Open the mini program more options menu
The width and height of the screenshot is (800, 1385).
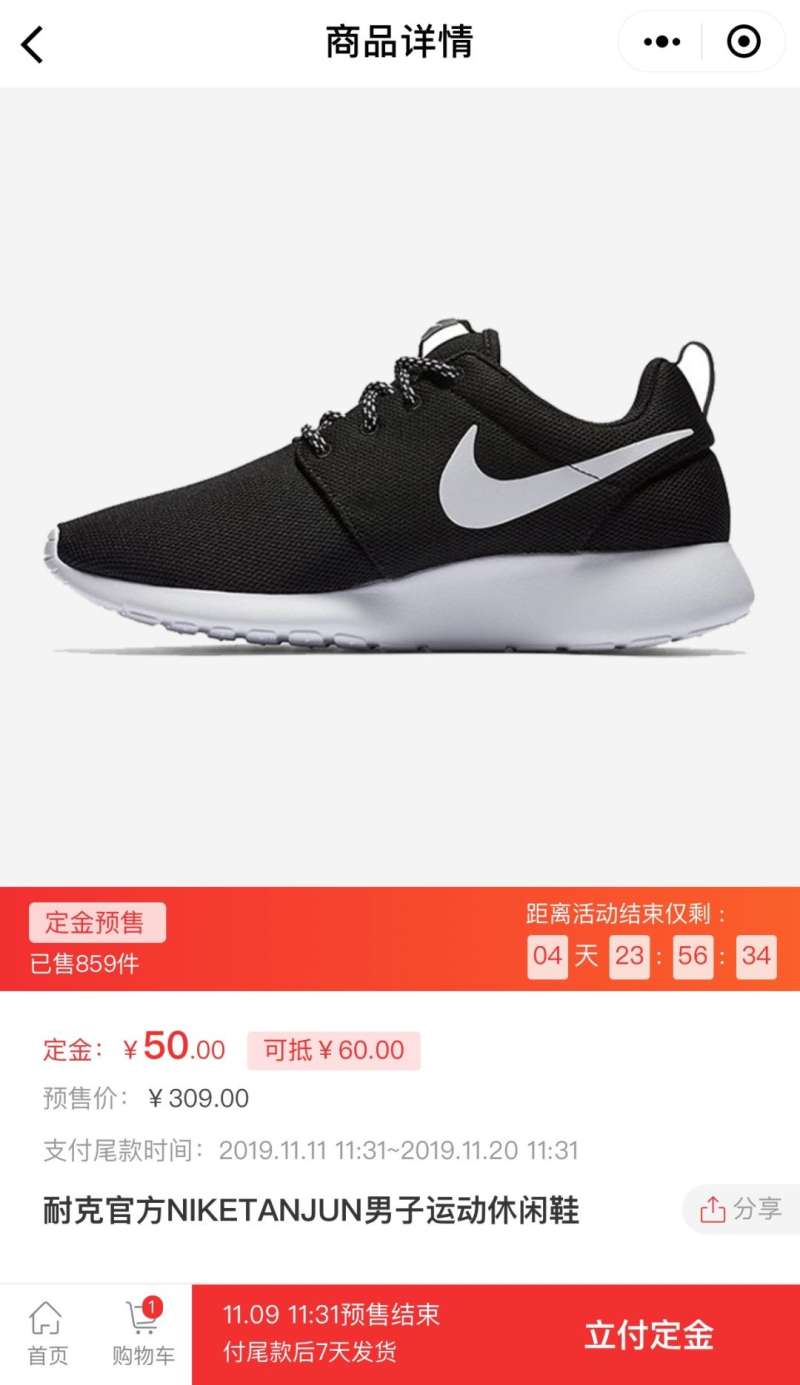click(662, 42)
